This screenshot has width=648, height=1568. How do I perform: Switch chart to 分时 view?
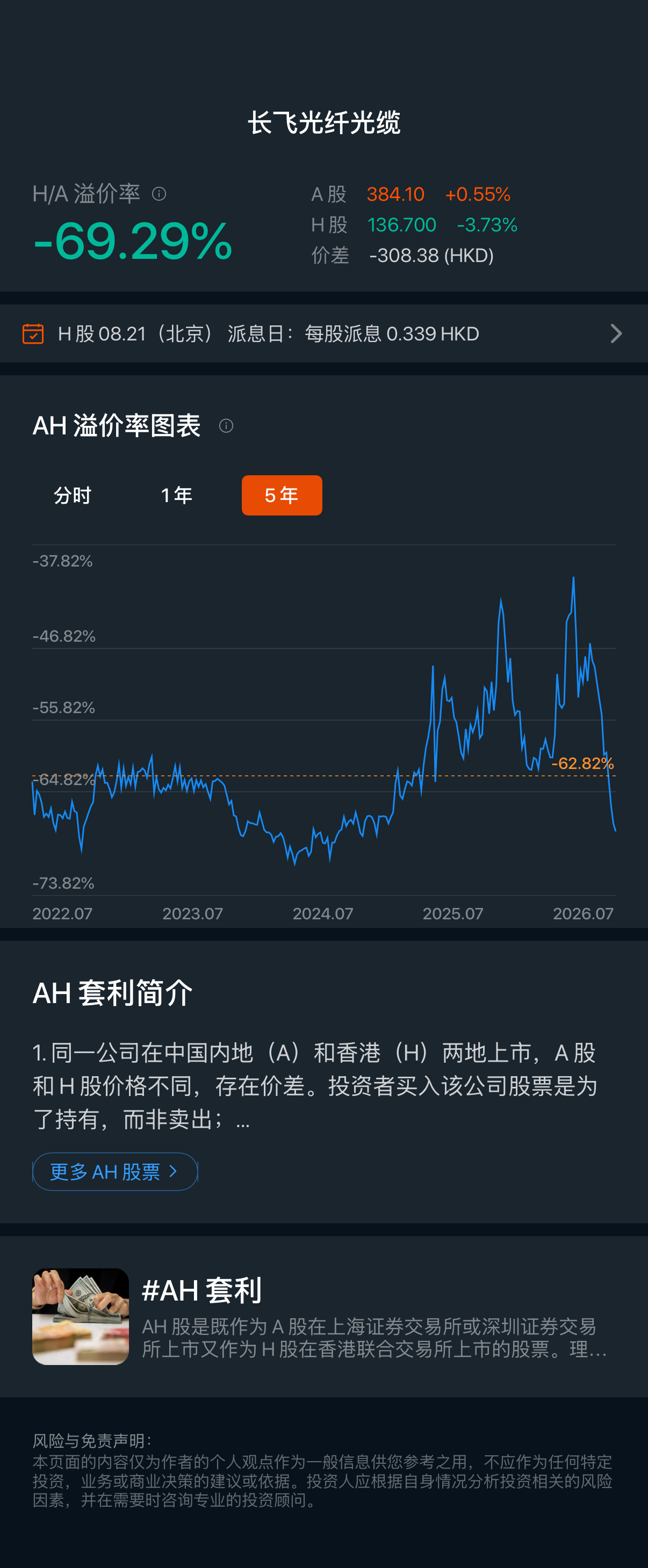(73, 496)
